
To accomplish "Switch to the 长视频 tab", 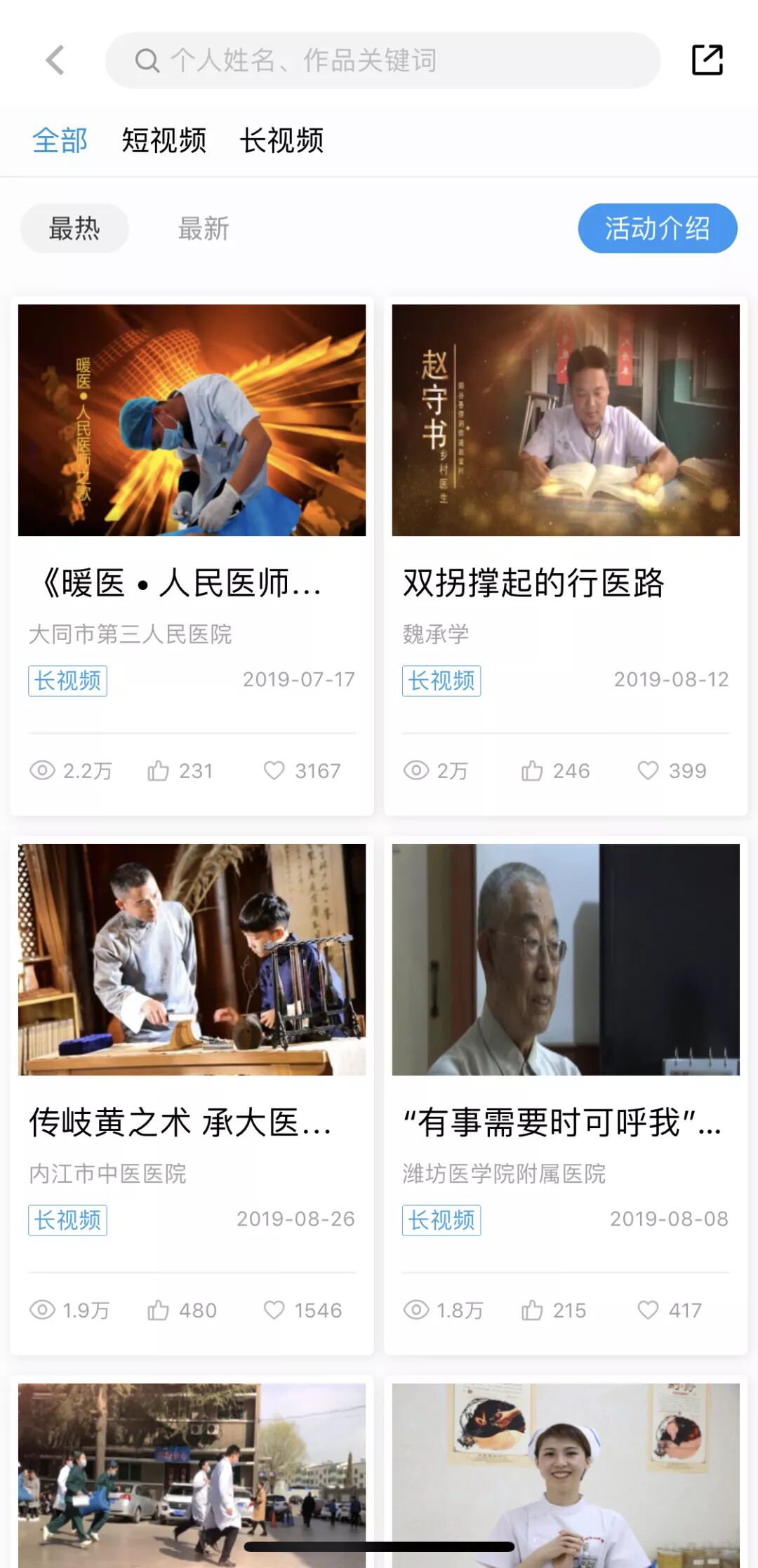I will tap(281, 140).
